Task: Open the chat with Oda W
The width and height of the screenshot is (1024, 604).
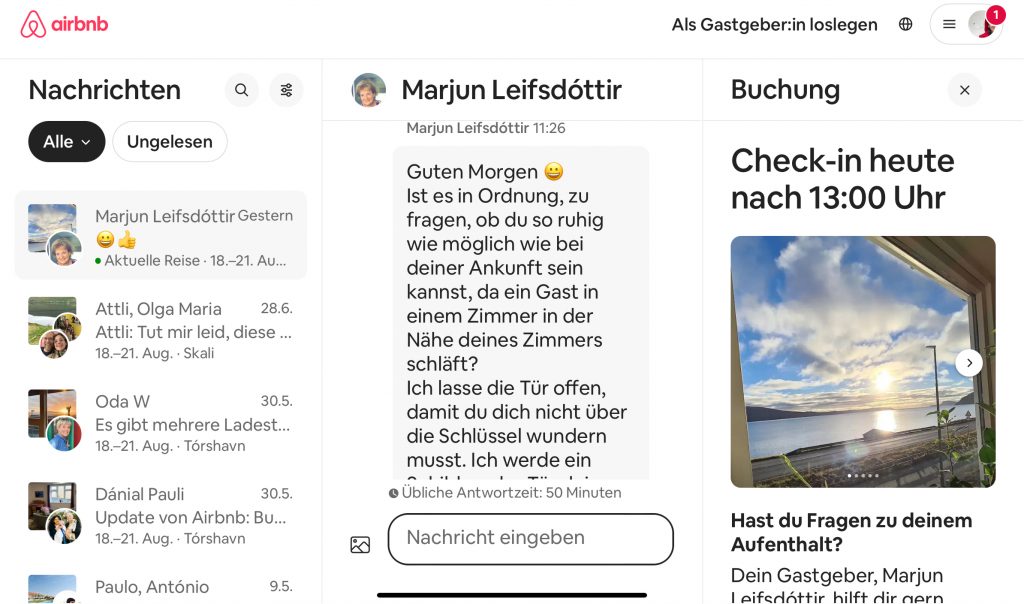Action: click(x=161, y=422)
